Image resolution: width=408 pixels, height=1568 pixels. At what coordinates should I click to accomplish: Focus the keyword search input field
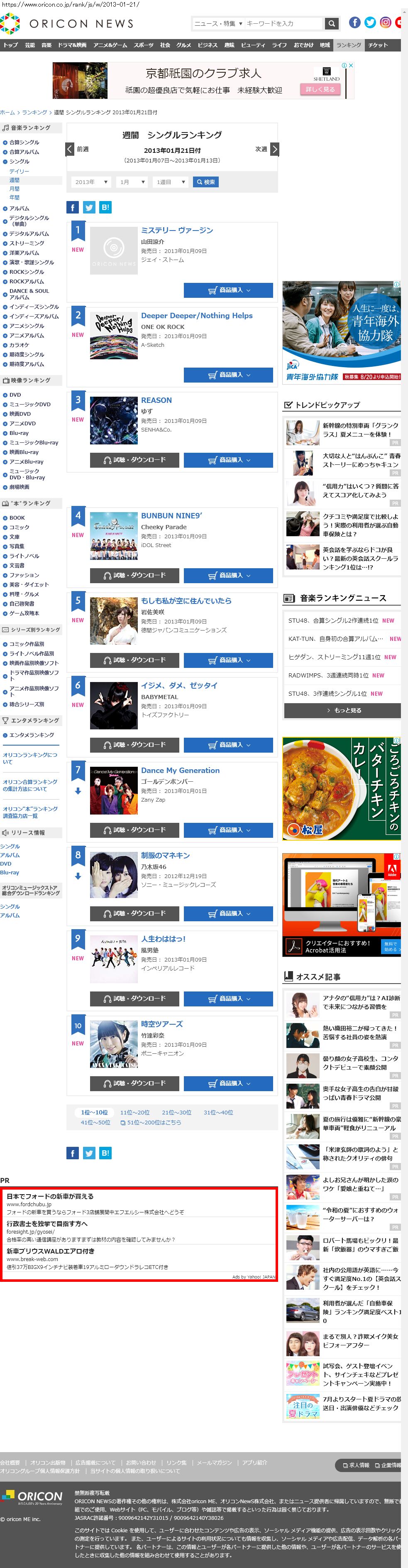point(283,24)
